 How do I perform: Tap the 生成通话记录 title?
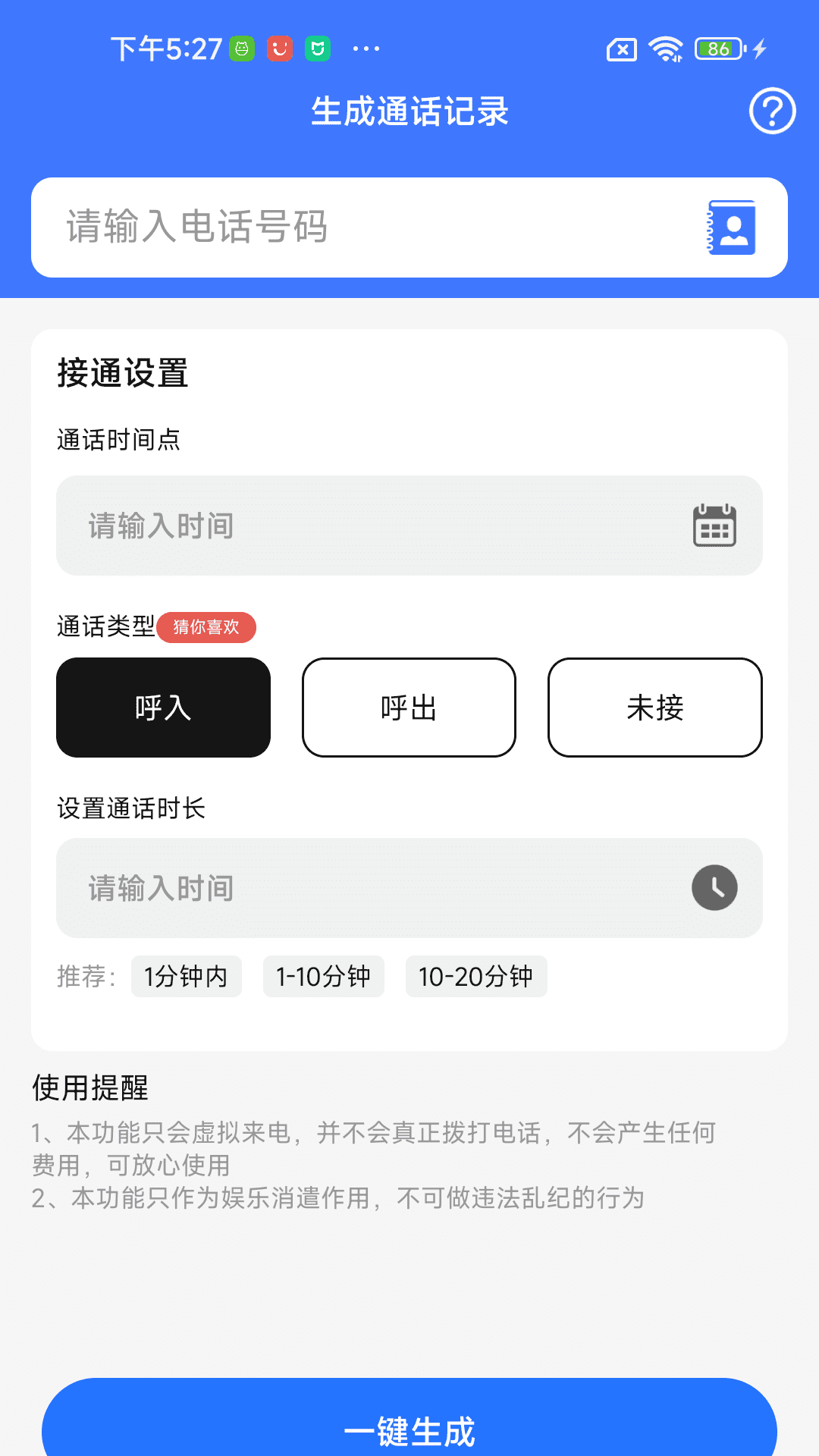click(x=409, y=110)
